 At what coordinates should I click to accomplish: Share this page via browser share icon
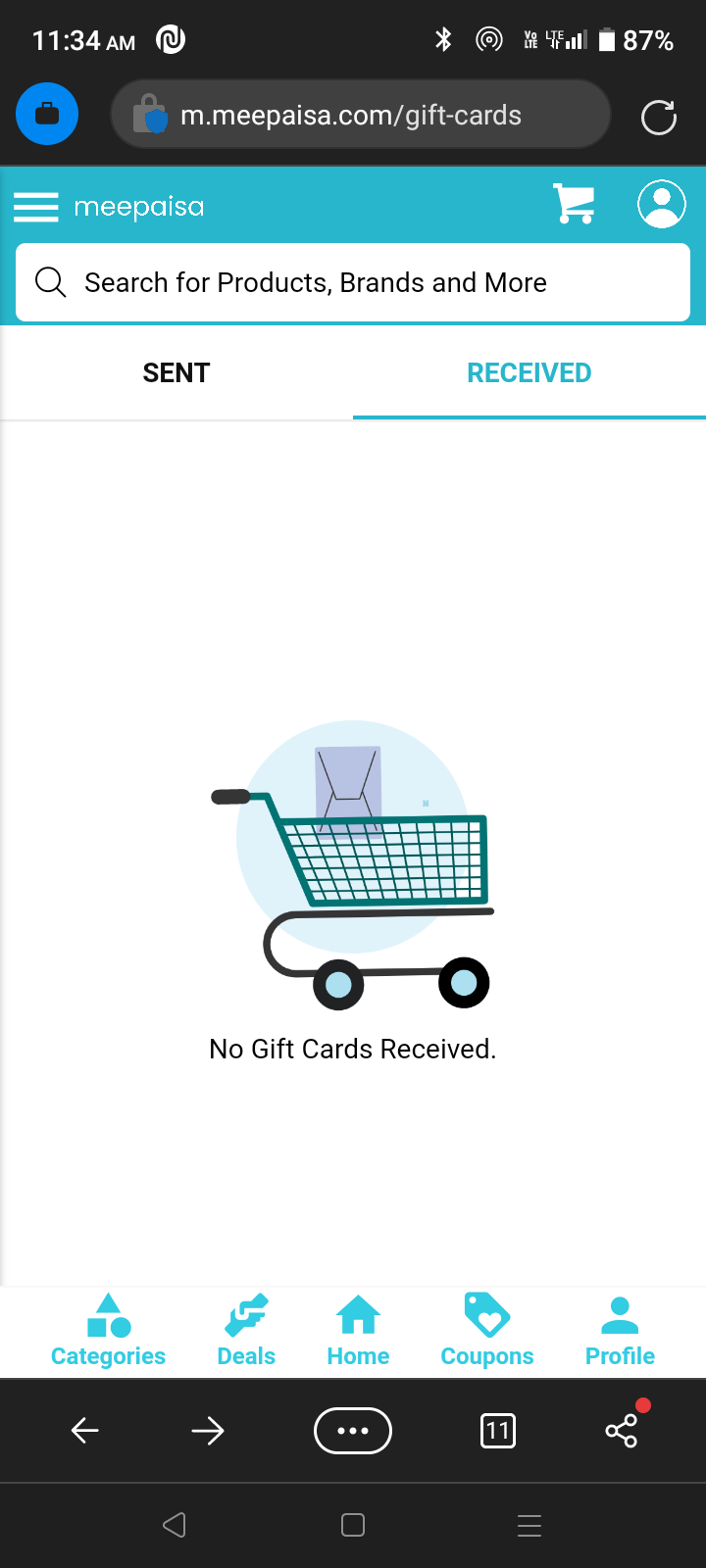click(622, 1431)
